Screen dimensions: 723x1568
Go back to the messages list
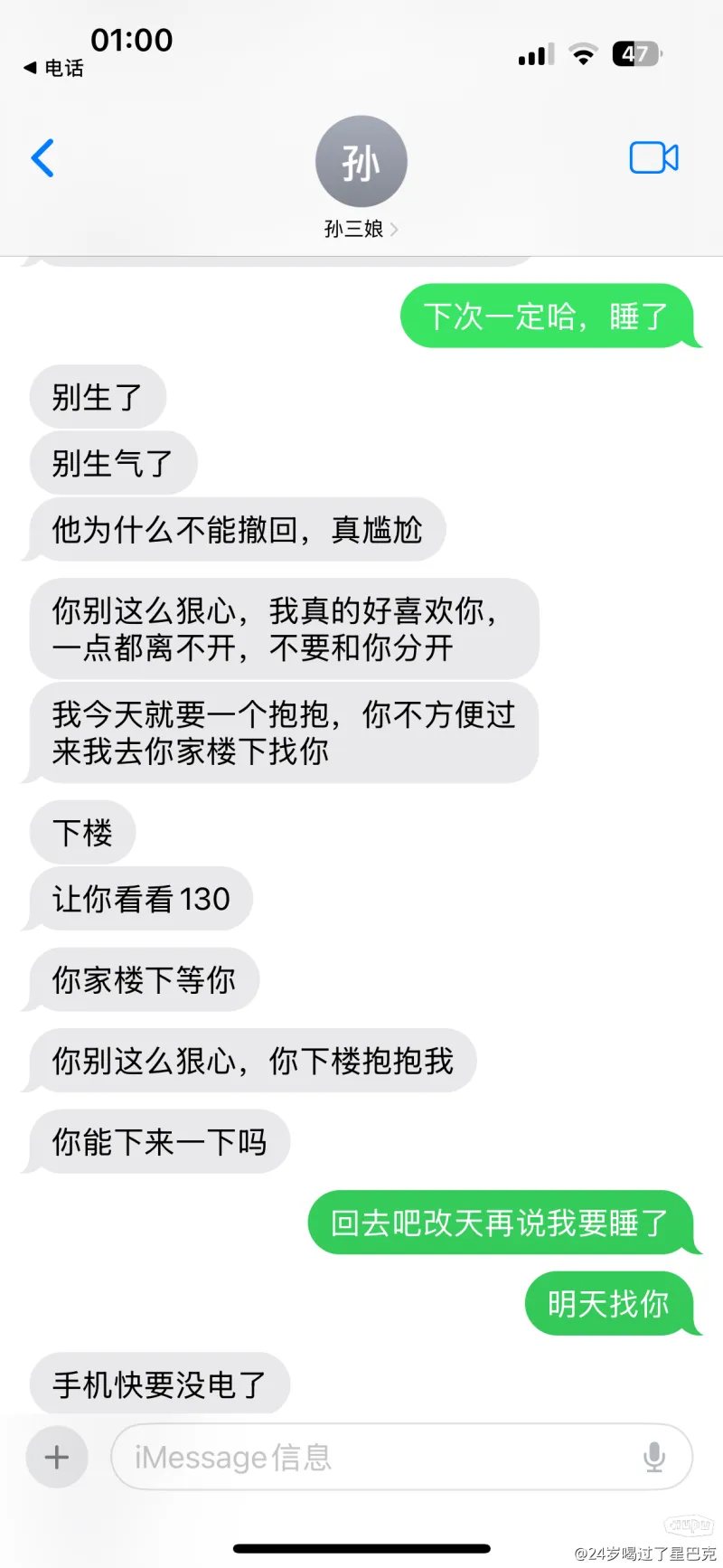[x=42, y=158]
